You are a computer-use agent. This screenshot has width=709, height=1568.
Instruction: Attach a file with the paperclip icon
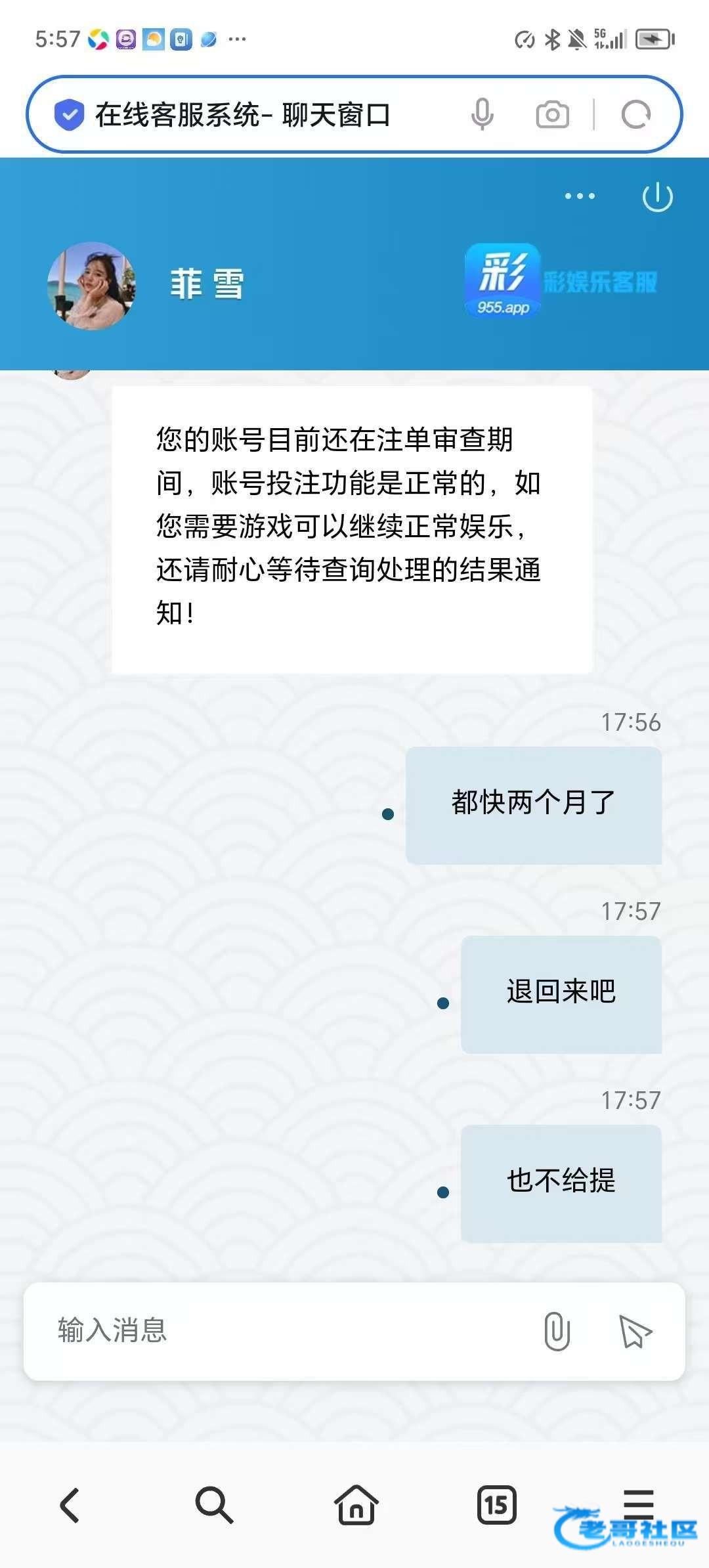pyautogui.click(x=557, y=1332)
